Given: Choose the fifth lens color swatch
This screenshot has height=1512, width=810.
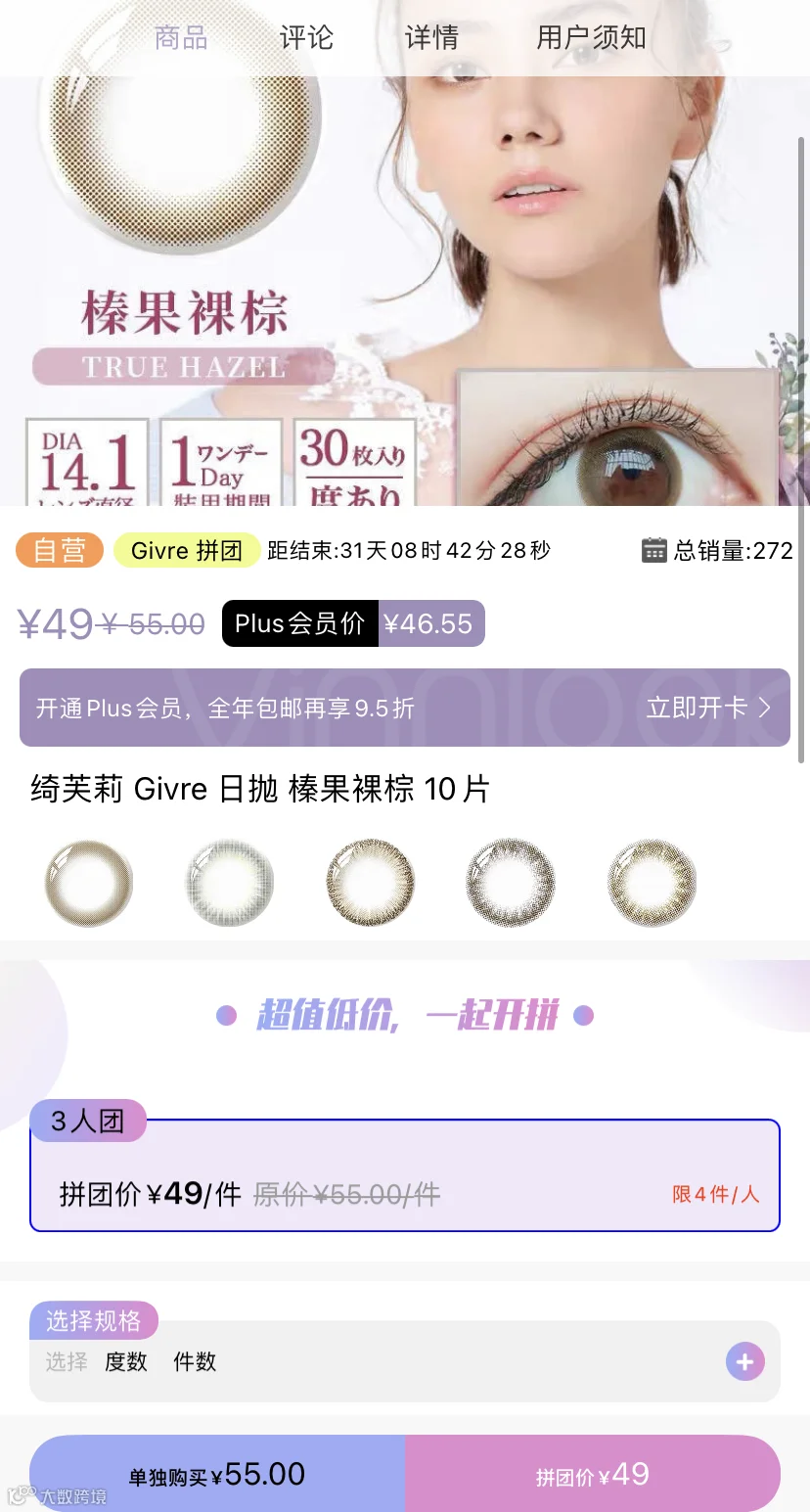Looking at the screenshot, I should point(652,883).
